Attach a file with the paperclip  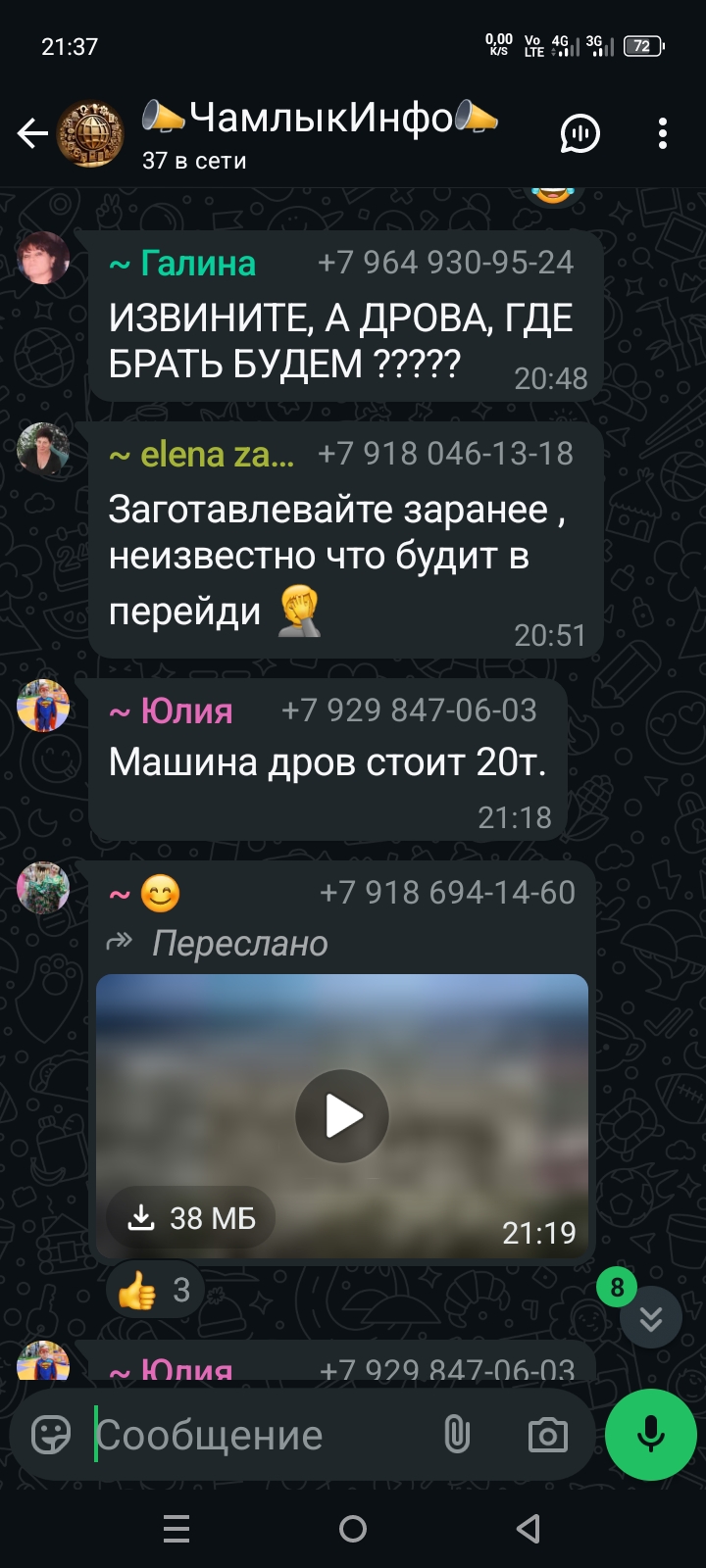pos(457,1436)
